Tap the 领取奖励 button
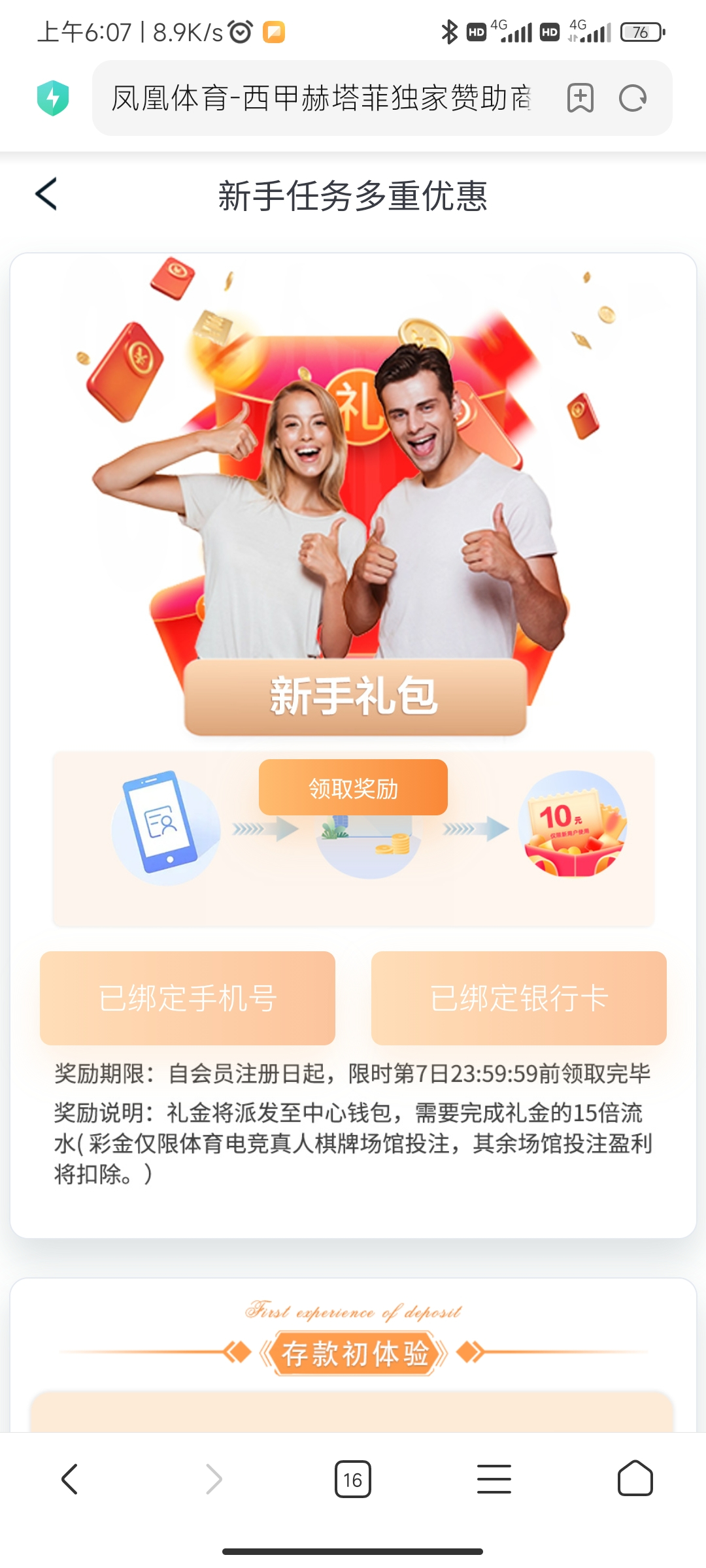Viewport: 706px width, 1568px height. (353, 788)
